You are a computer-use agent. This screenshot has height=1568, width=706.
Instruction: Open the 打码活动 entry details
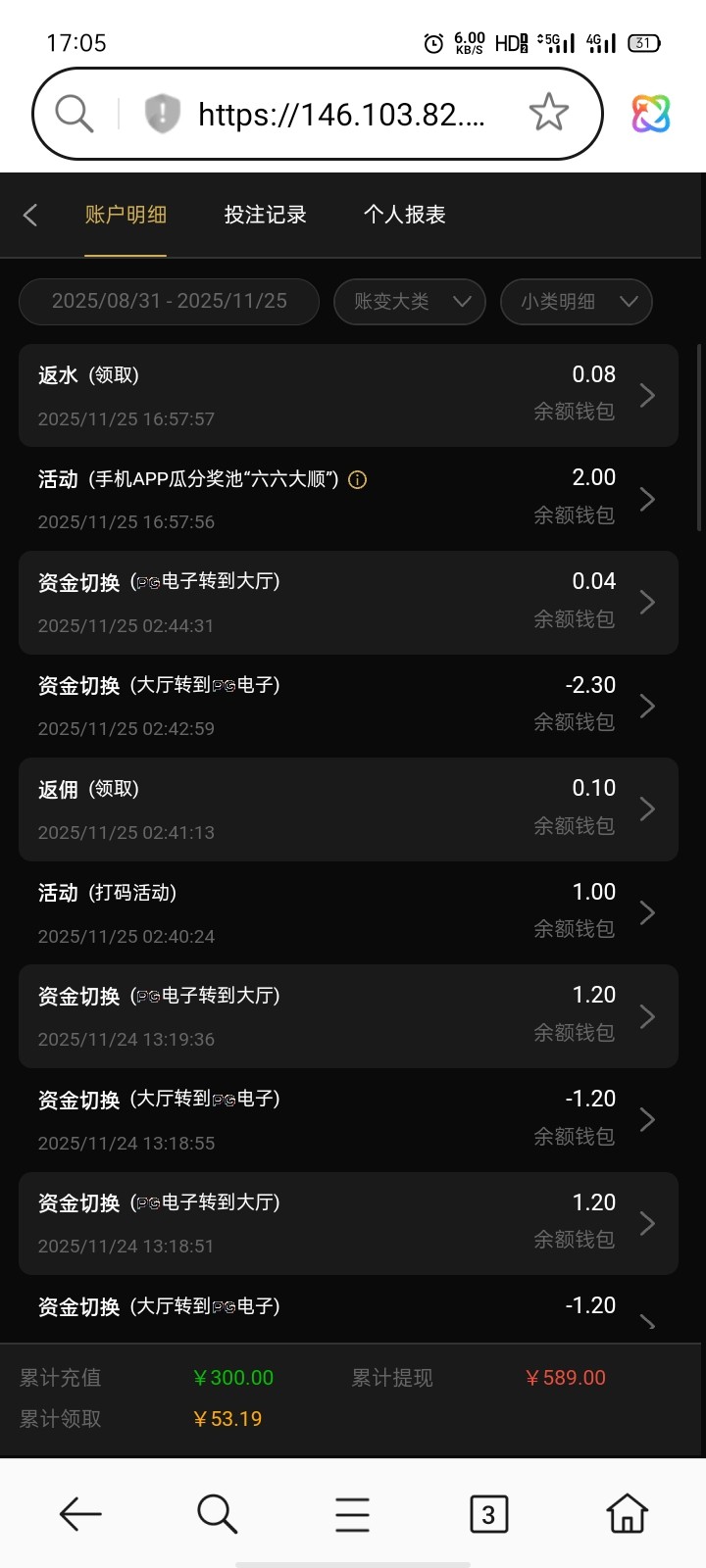coord(647,912)
